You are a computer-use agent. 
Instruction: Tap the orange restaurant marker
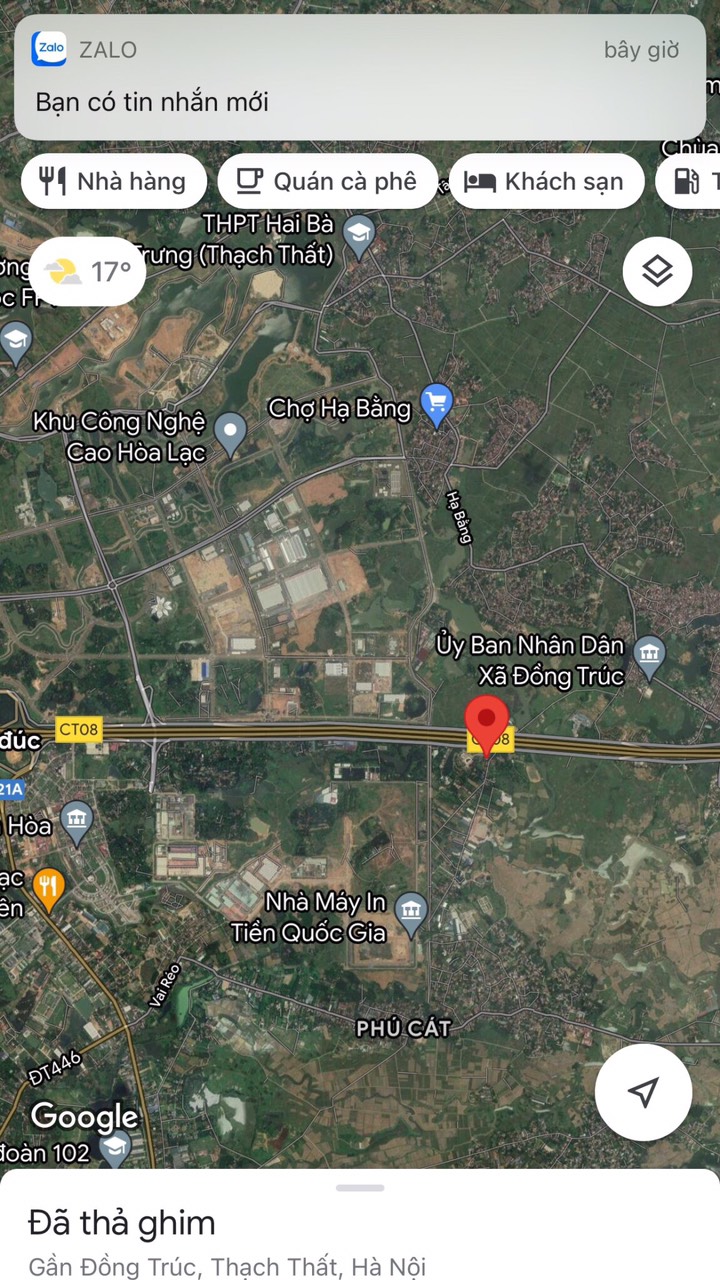tap(48, 887)
